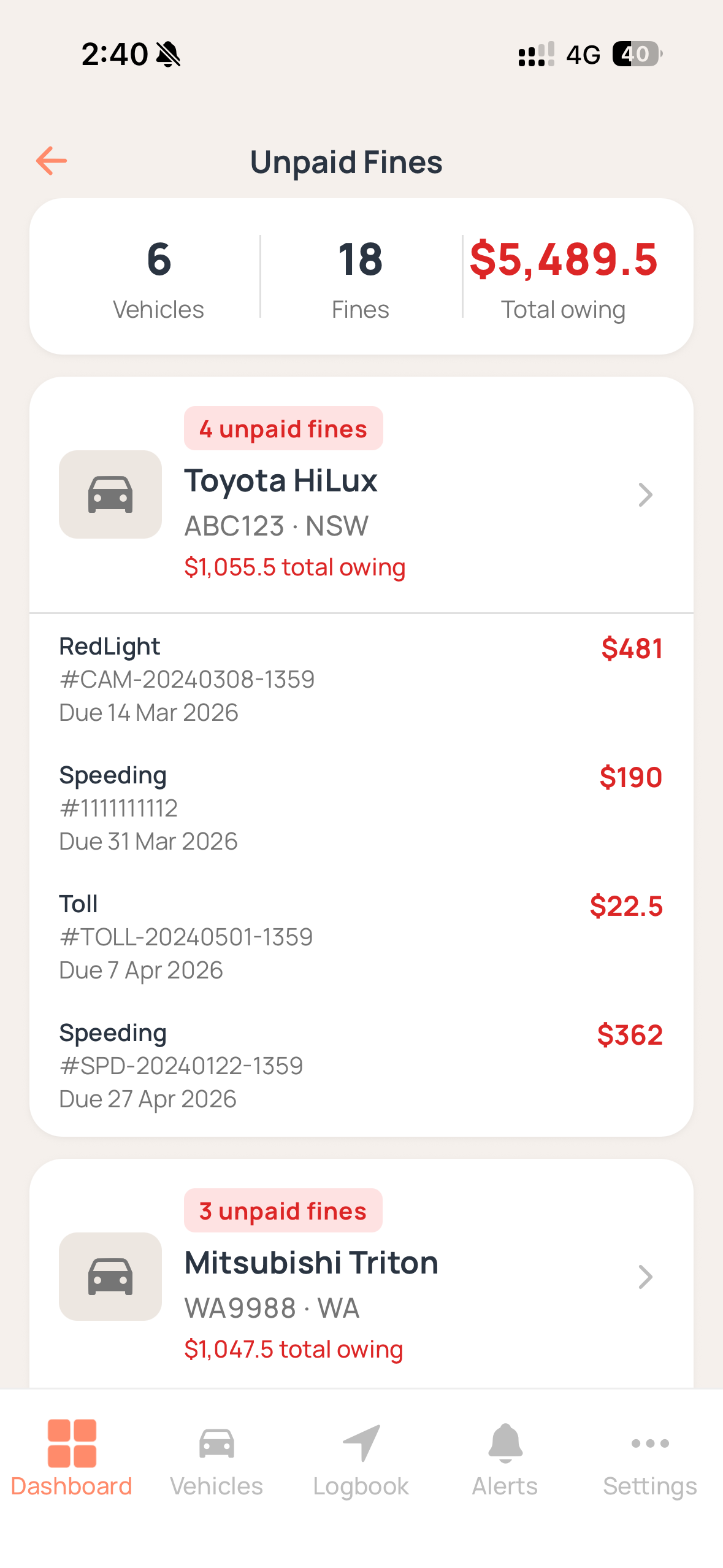Tap the Toyota HiLux vehicle icon

(x=110, y=494)
